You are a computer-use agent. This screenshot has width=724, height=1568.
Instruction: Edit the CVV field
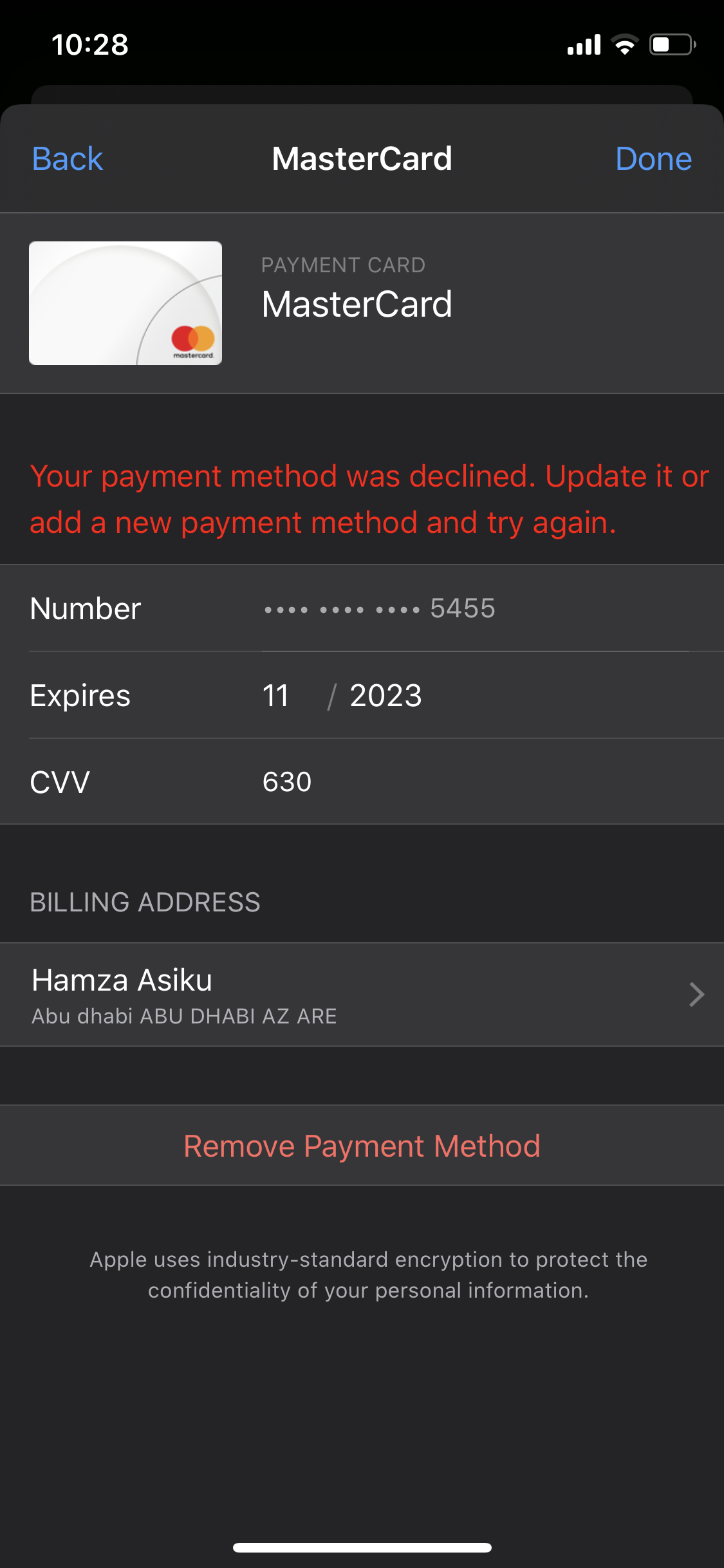point(287,782)
